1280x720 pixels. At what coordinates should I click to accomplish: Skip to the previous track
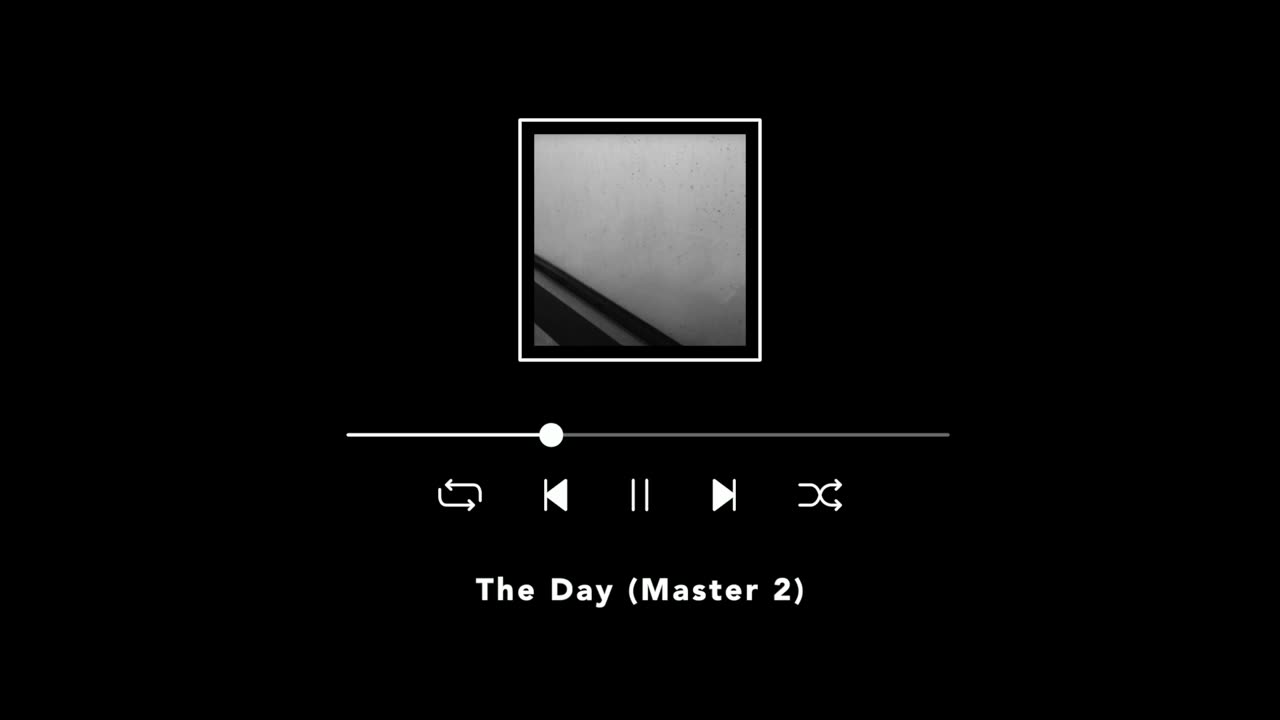[556, 495]
